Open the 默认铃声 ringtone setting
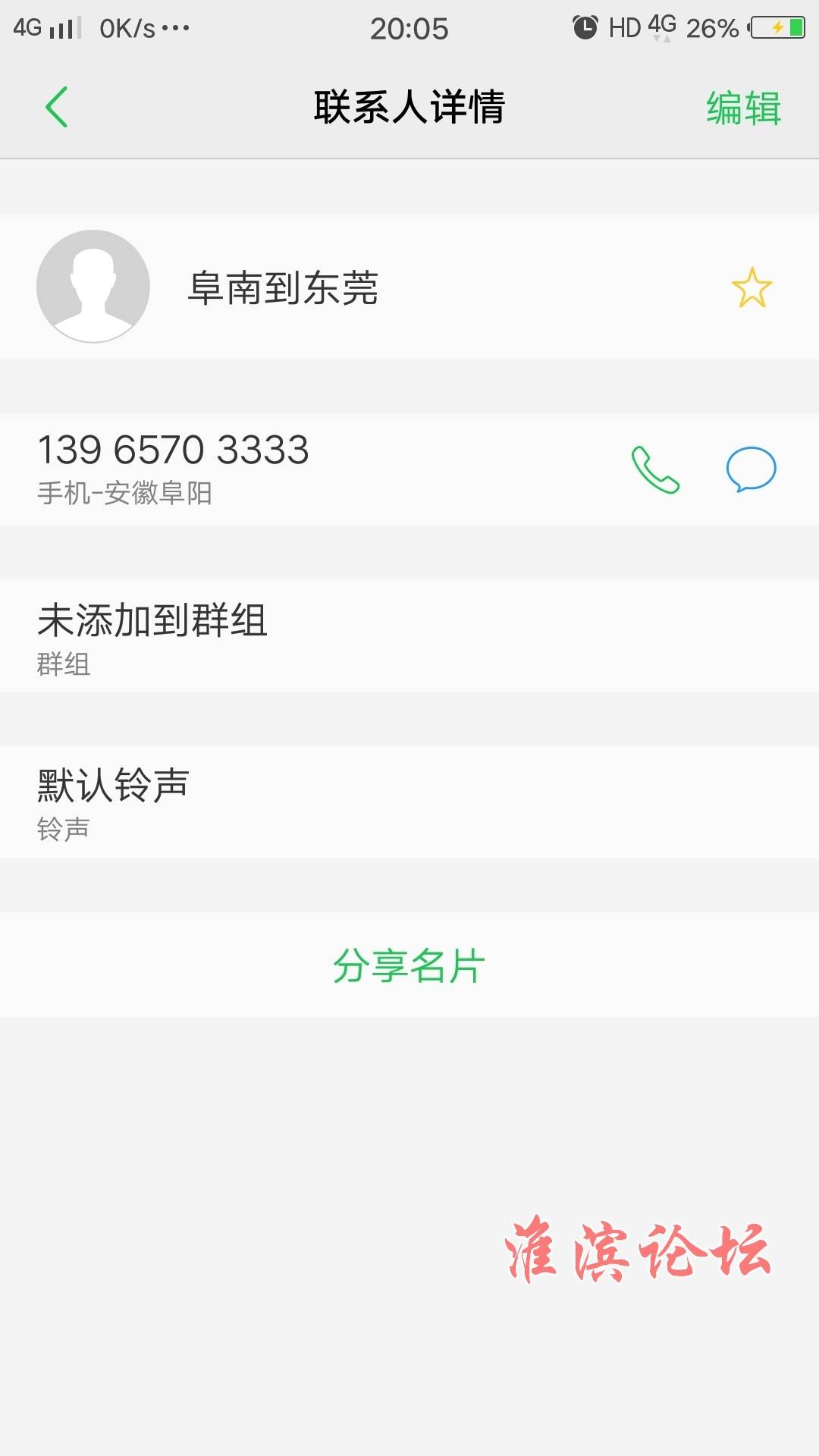The height and width of the screenshot is (1456, 819). pyautogui.click(x=409, y=802)
